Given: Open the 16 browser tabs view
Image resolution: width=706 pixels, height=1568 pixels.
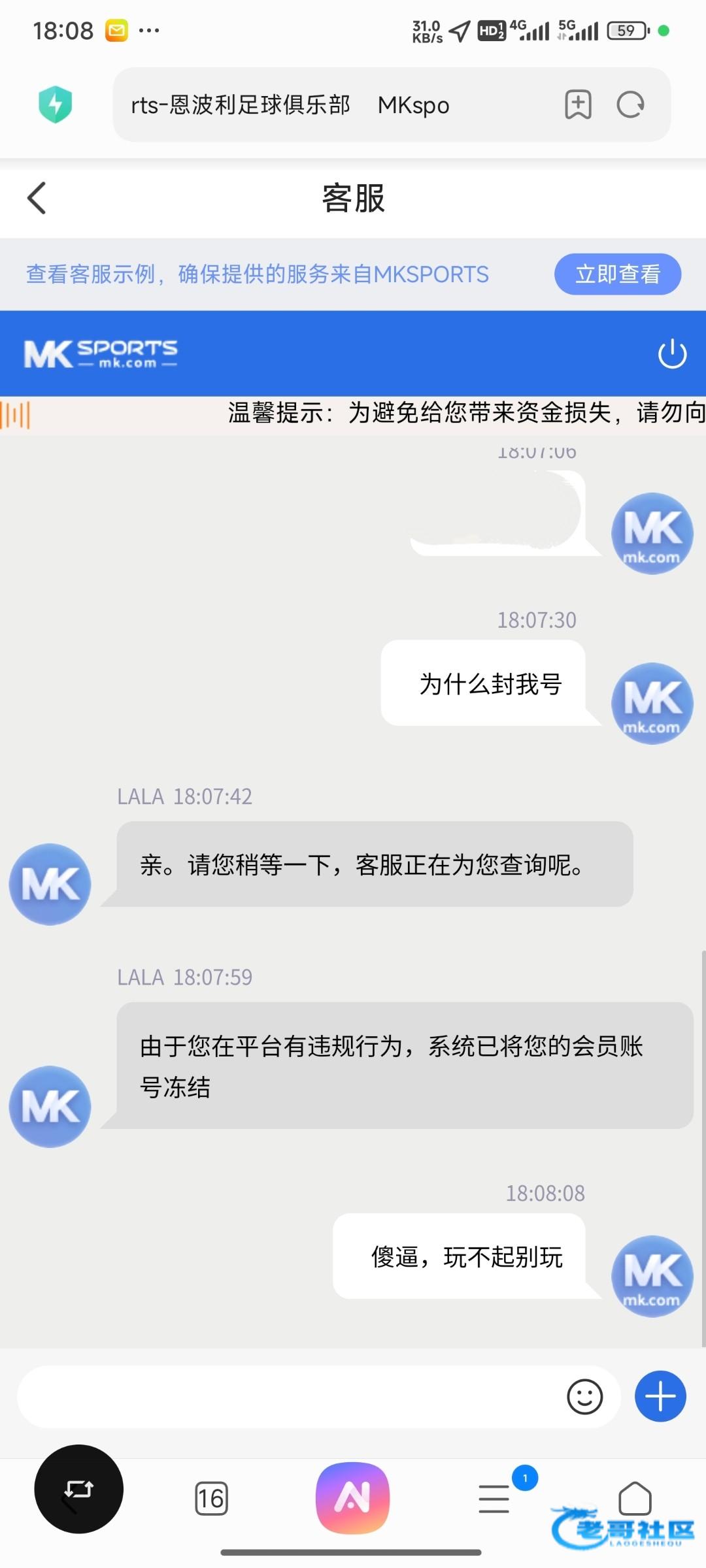Looking at the screenshot, I should [211, 1498].
